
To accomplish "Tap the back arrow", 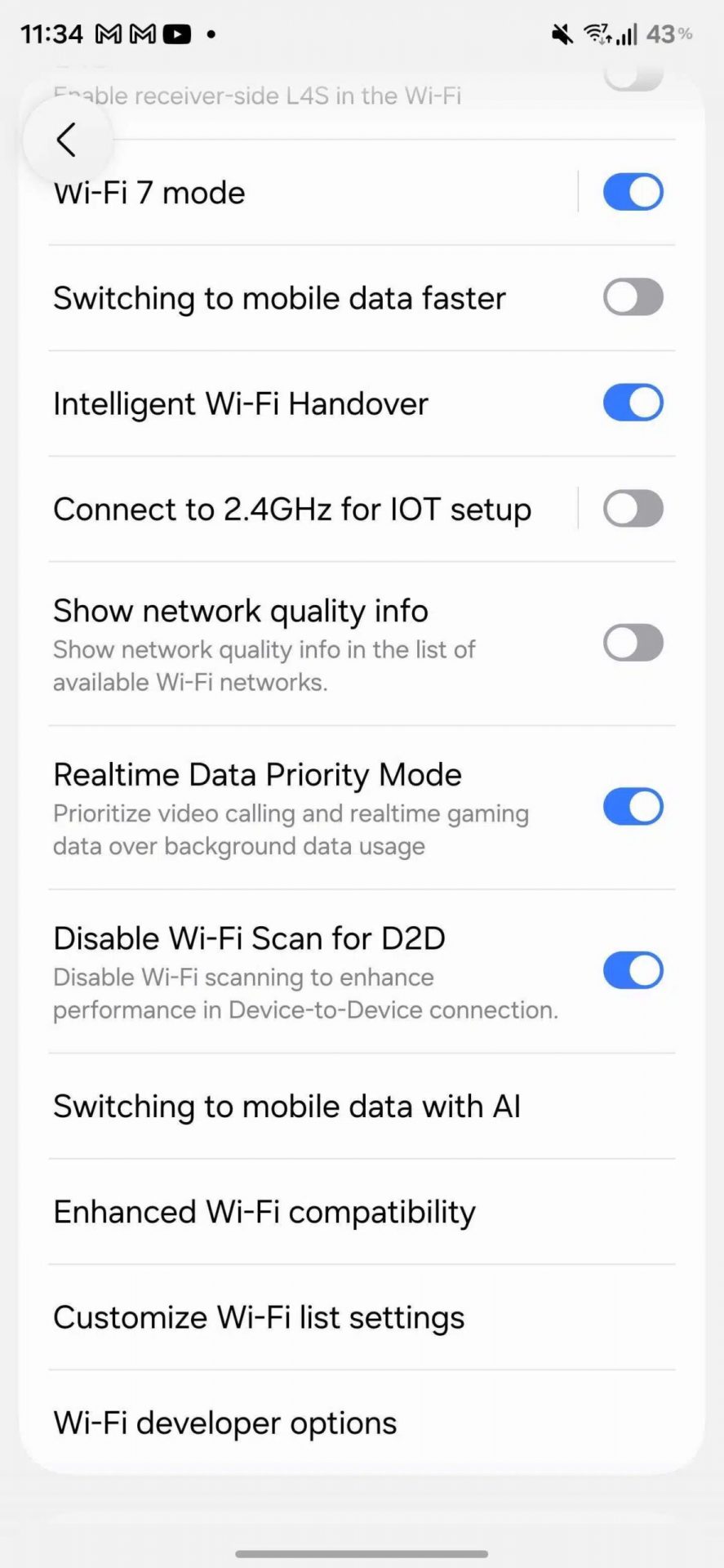I will click(x=66, y=139).
